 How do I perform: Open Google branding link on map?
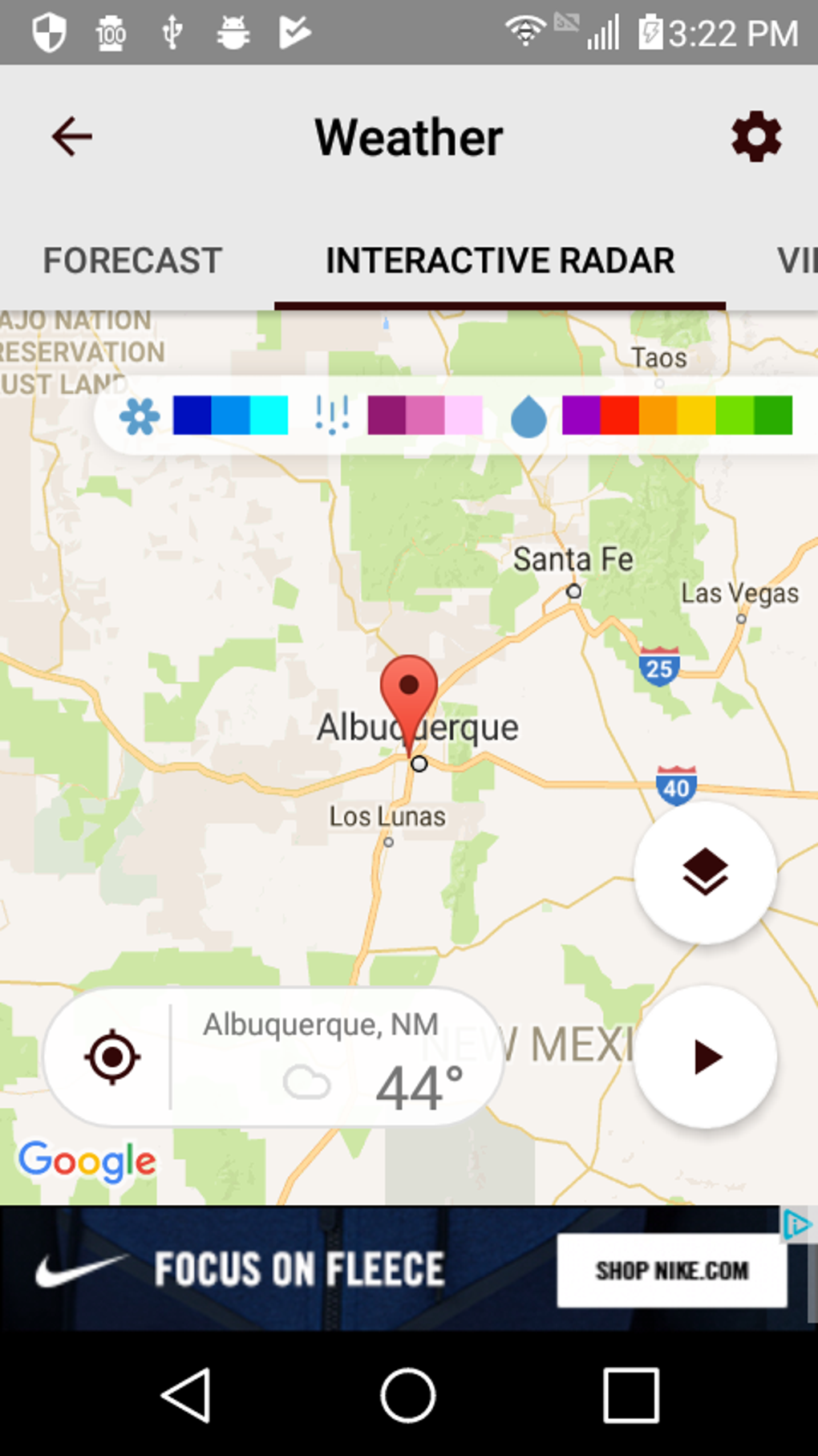coord(88,1162)
